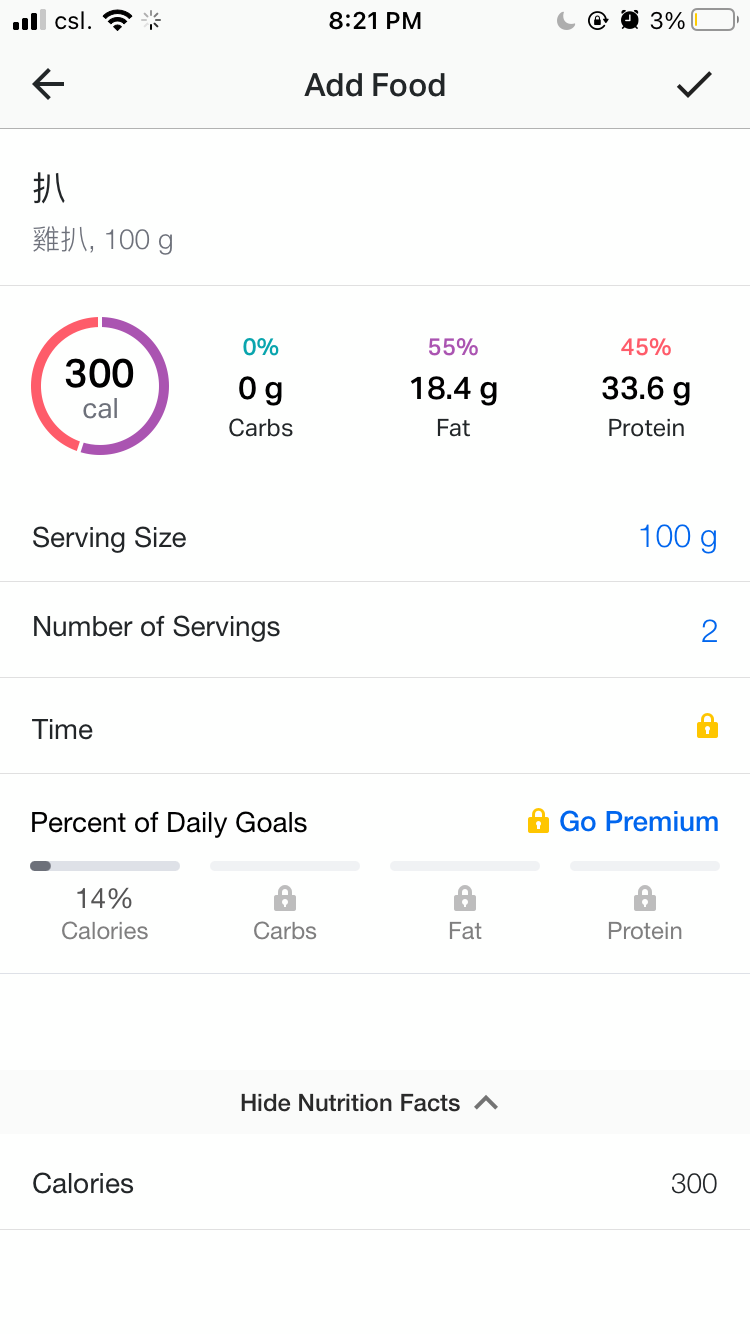Confirm adding food with the checkmark
This screenshot has width=750, height=1334.
[694, 85]
